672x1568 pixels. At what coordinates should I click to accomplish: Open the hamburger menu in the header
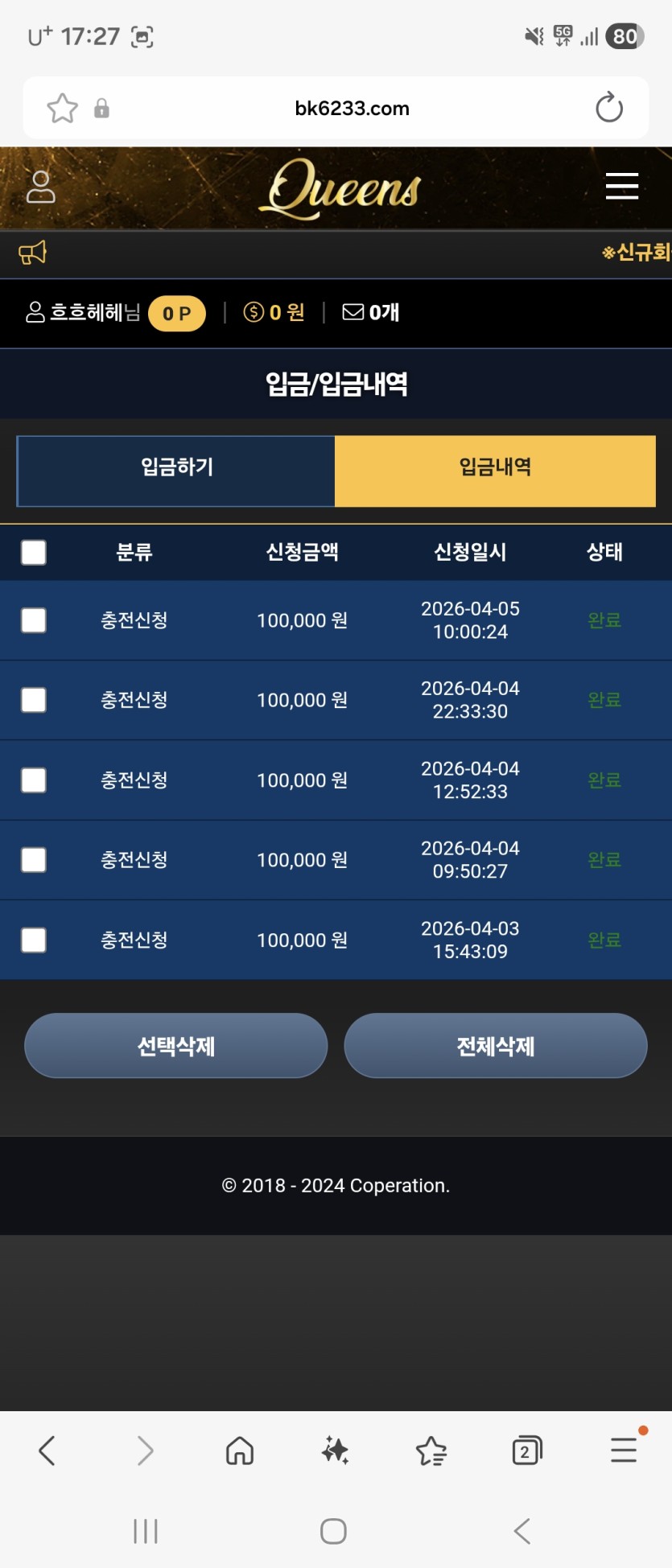click(x=621, y=186)
